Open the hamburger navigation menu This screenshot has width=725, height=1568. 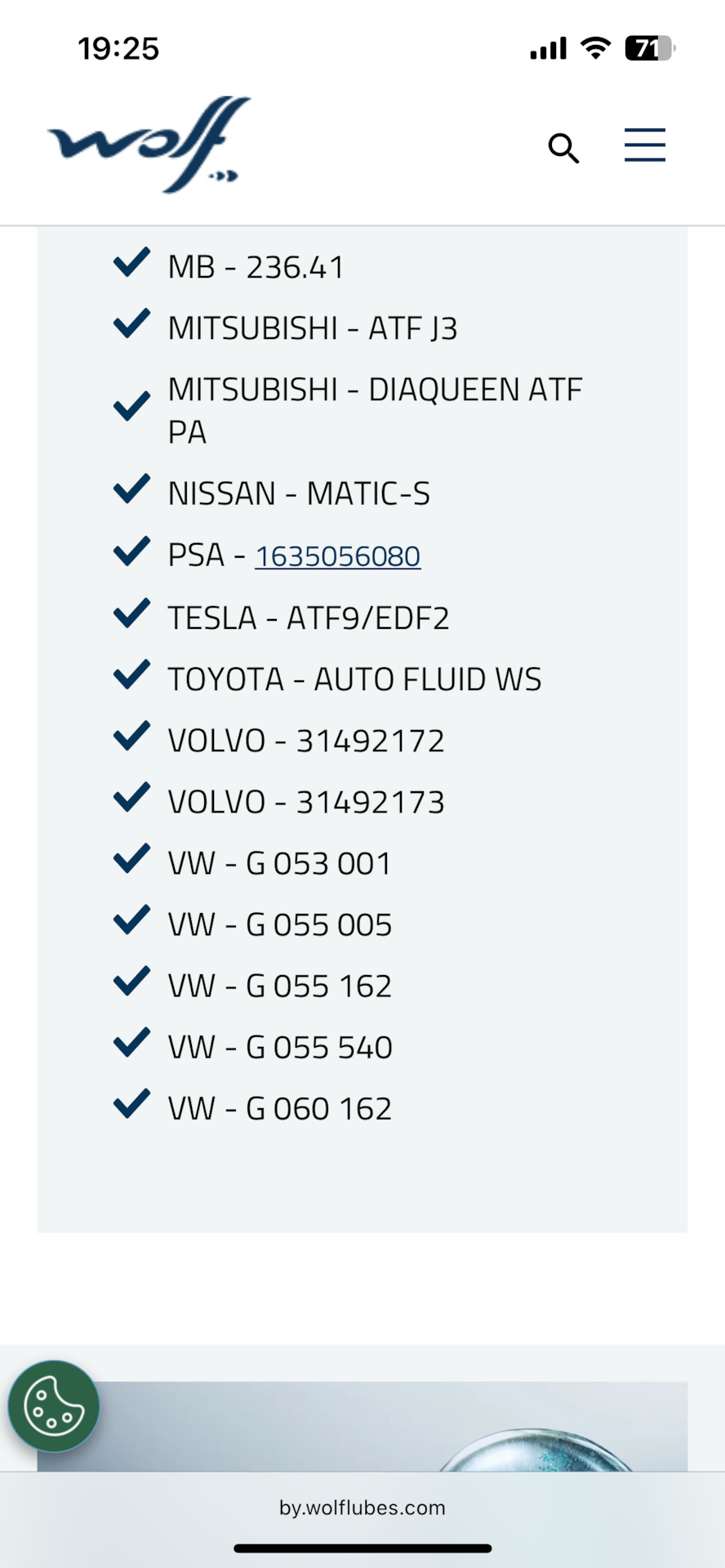[644, 145]
